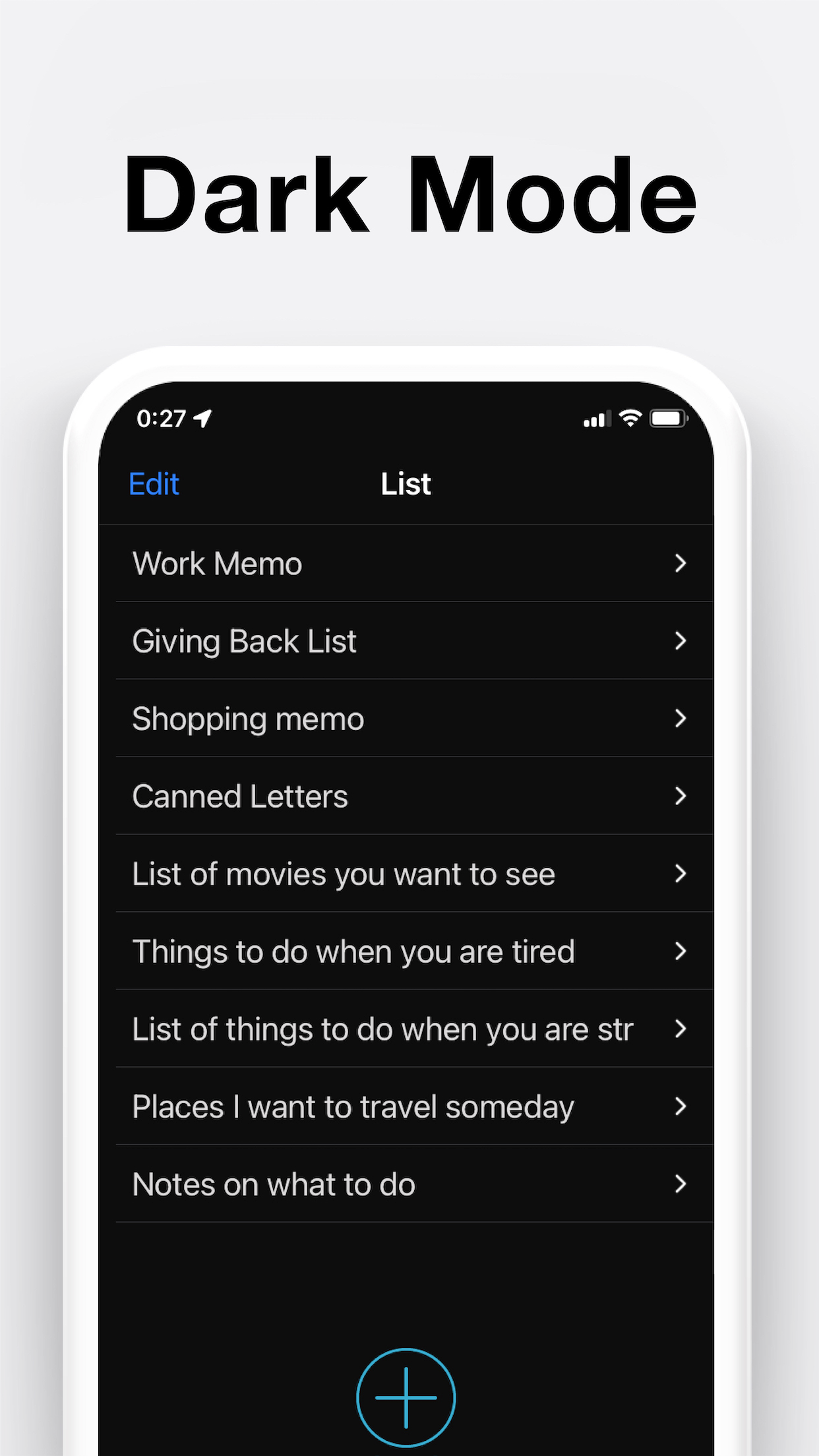The height and width of the screenshot is (1456, 819).
Task: Tap the location arrow next to the clock
Action: coord(200,417)
